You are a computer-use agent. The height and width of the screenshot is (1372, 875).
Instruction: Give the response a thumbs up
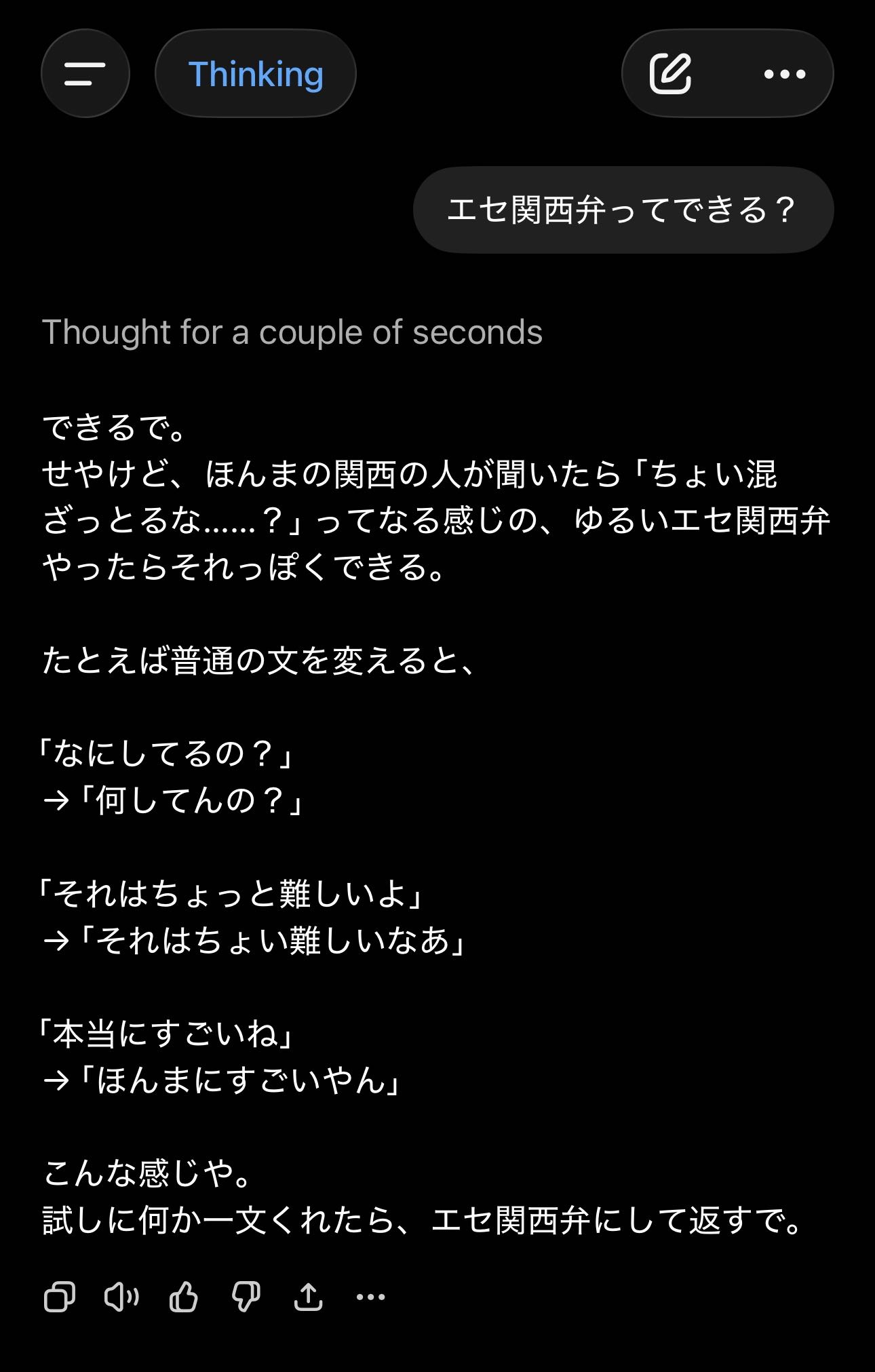click(183, 1297)
